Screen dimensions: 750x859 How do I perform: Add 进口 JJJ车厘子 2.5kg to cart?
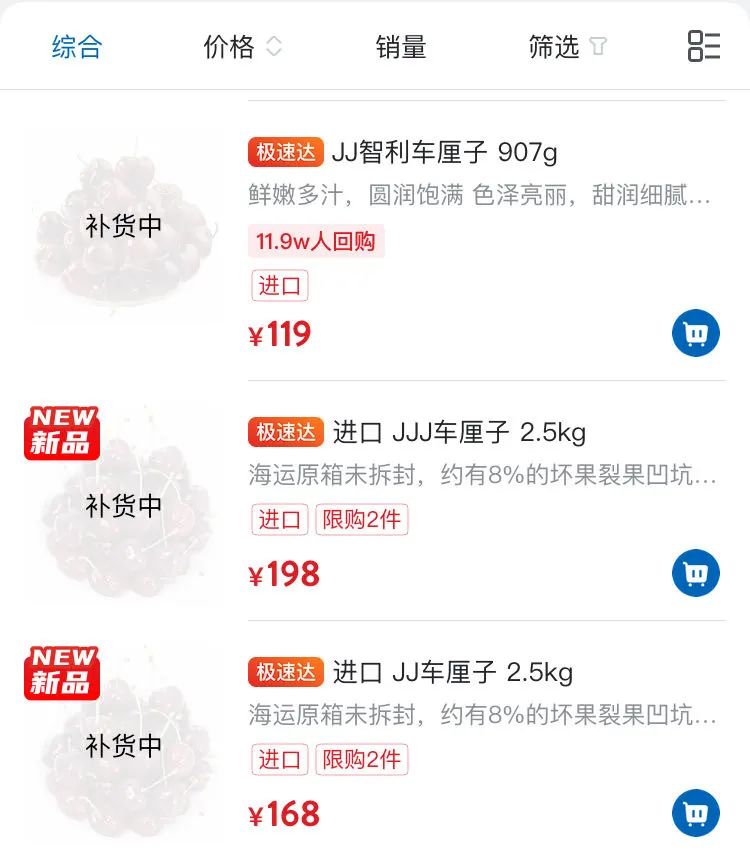[x=695, y=573]
